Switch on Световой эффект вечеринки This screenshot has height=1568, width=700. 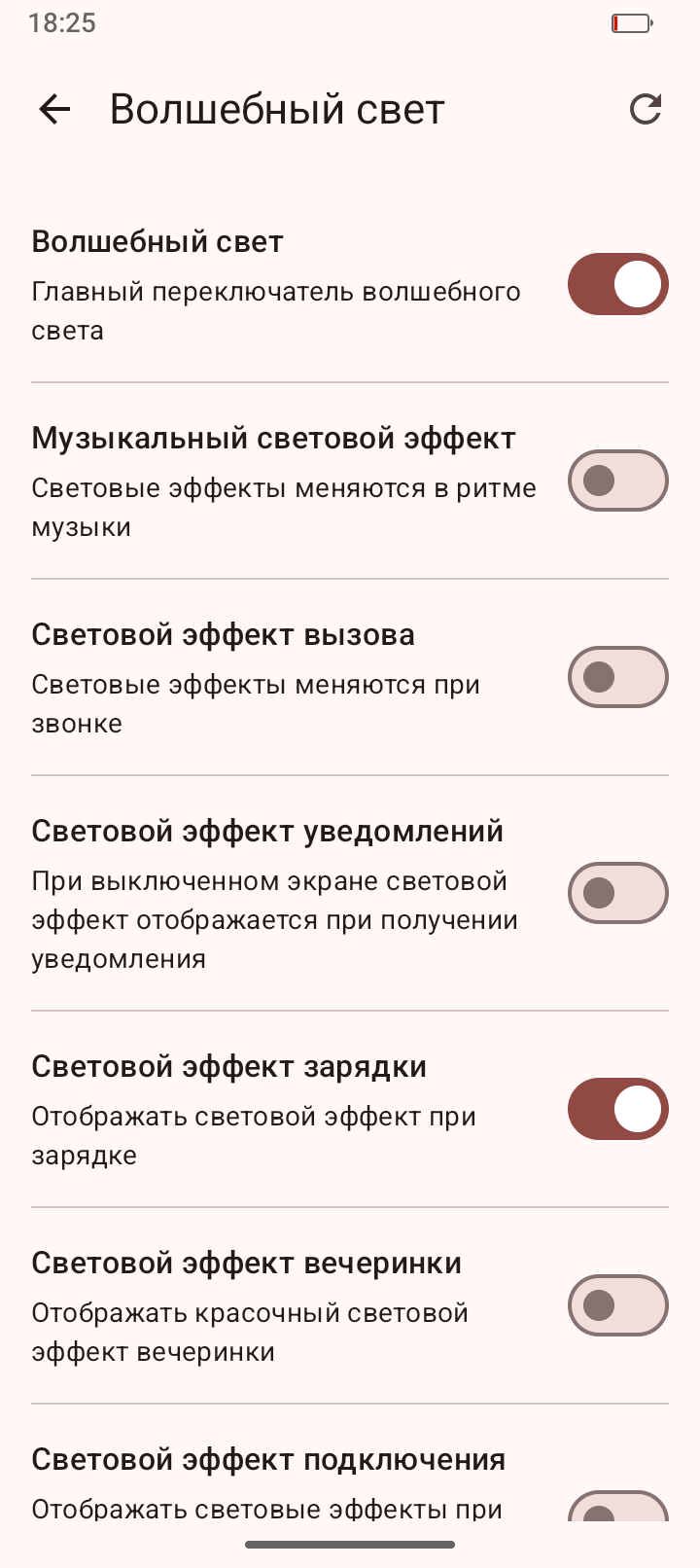click(x=617, y=1305)
